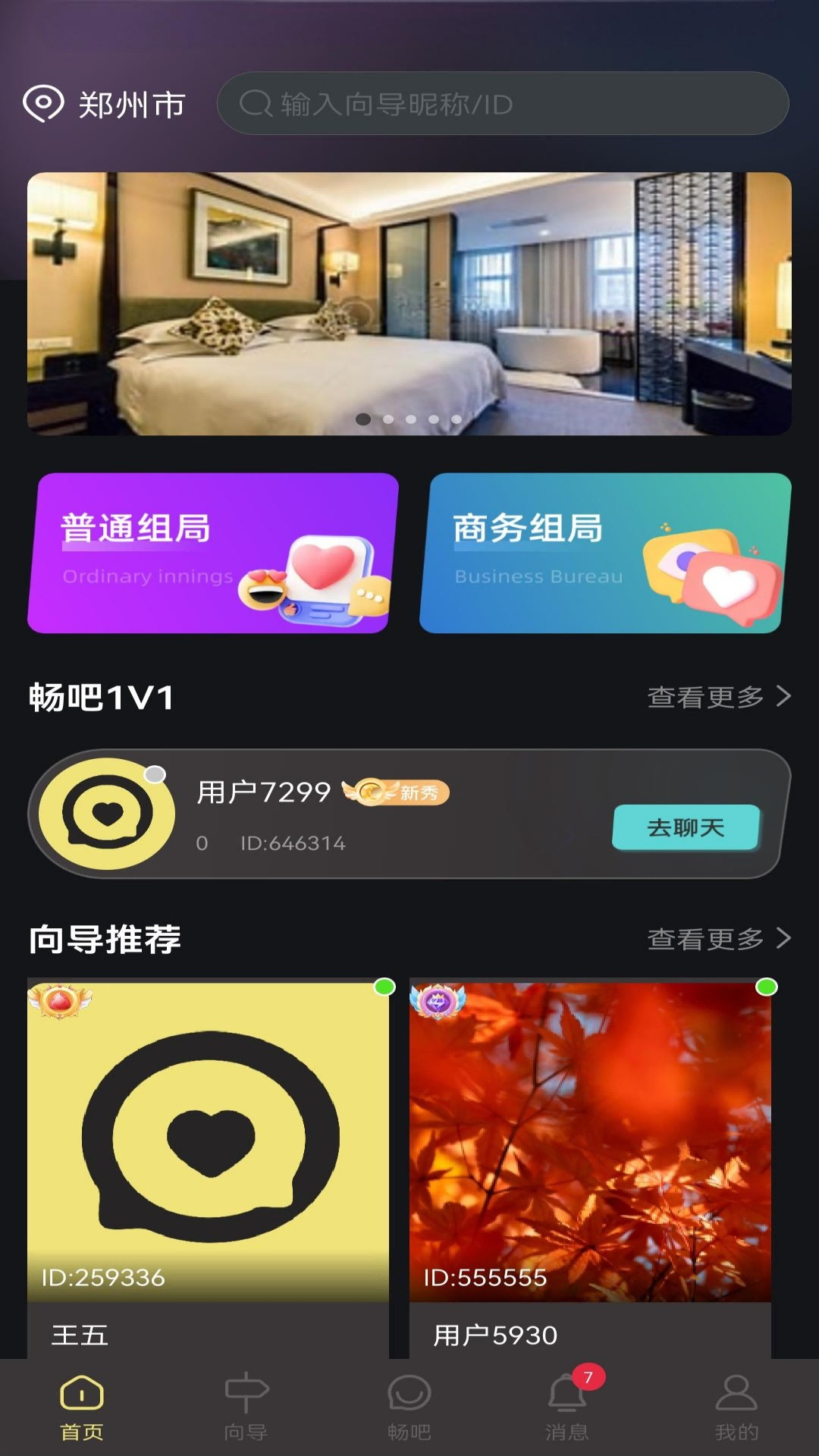Select the 首页 tab
819x1456 pixels.
82,1407
